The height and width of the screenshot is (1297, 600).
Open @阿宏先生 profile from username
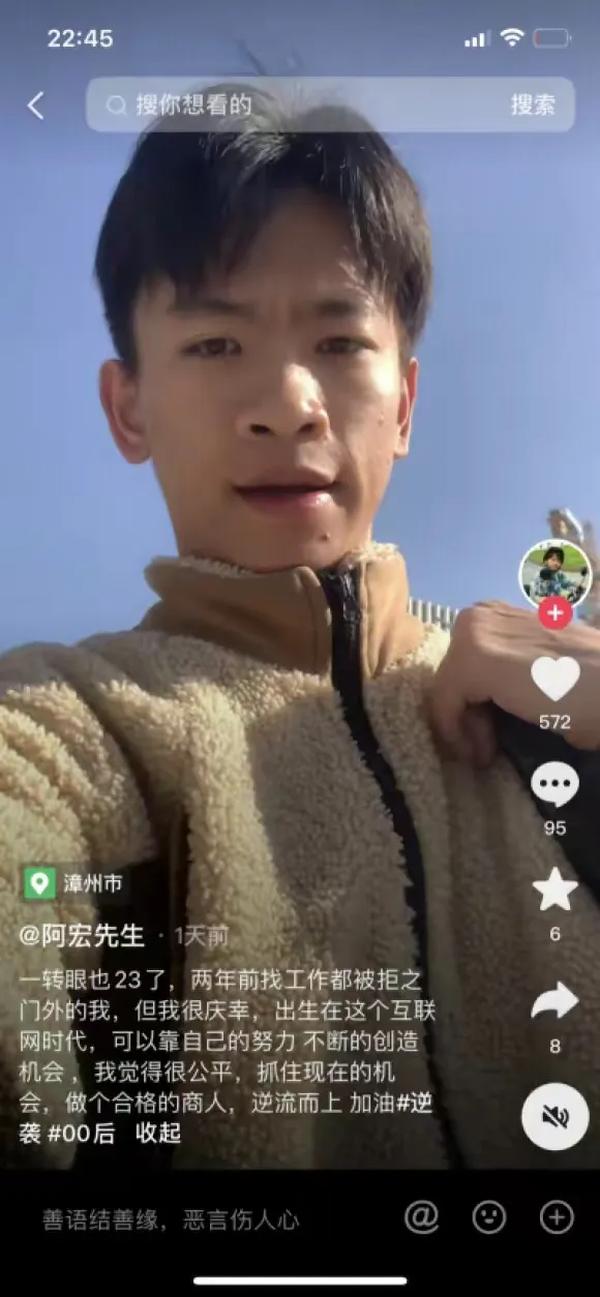[82, 936]
